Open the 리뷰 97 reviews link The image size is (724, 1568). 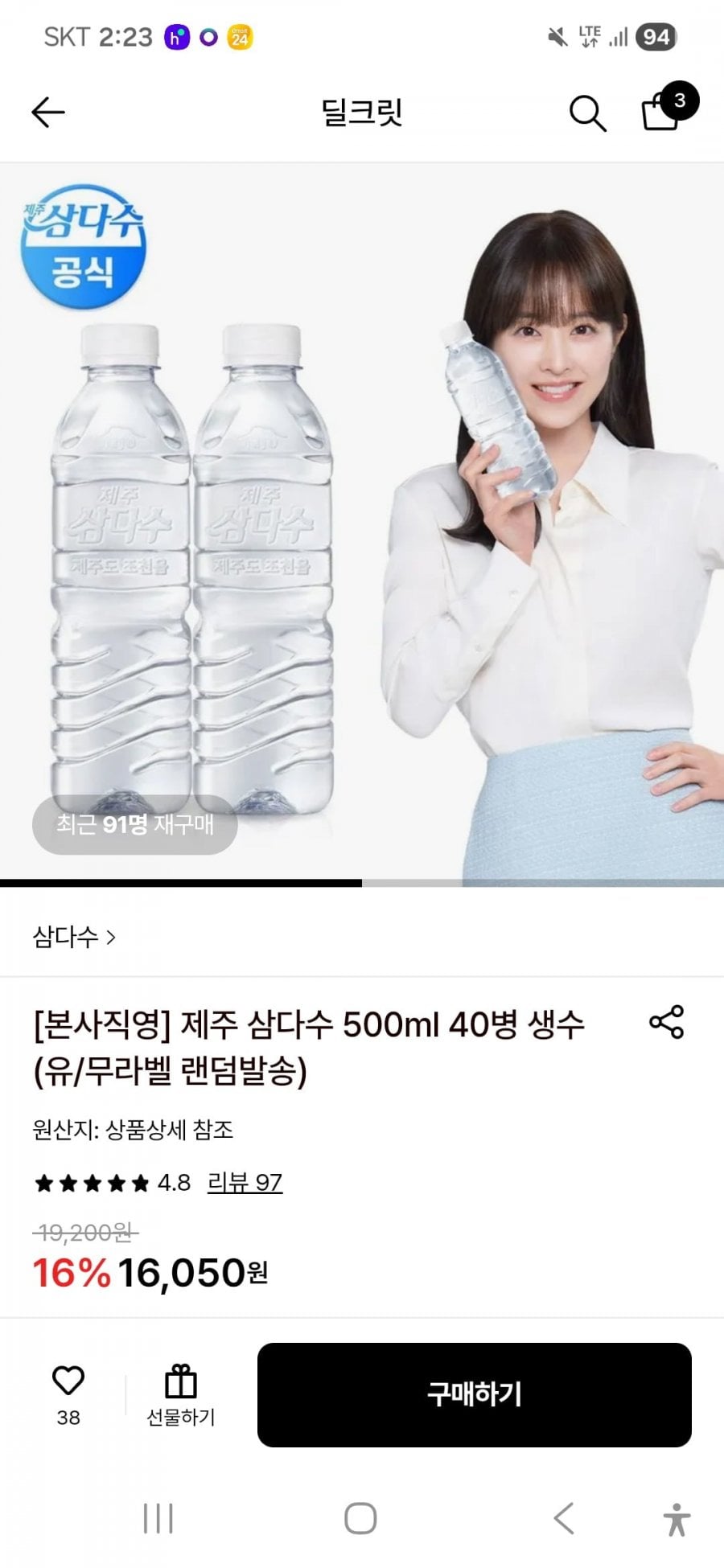coord(245,1183)
